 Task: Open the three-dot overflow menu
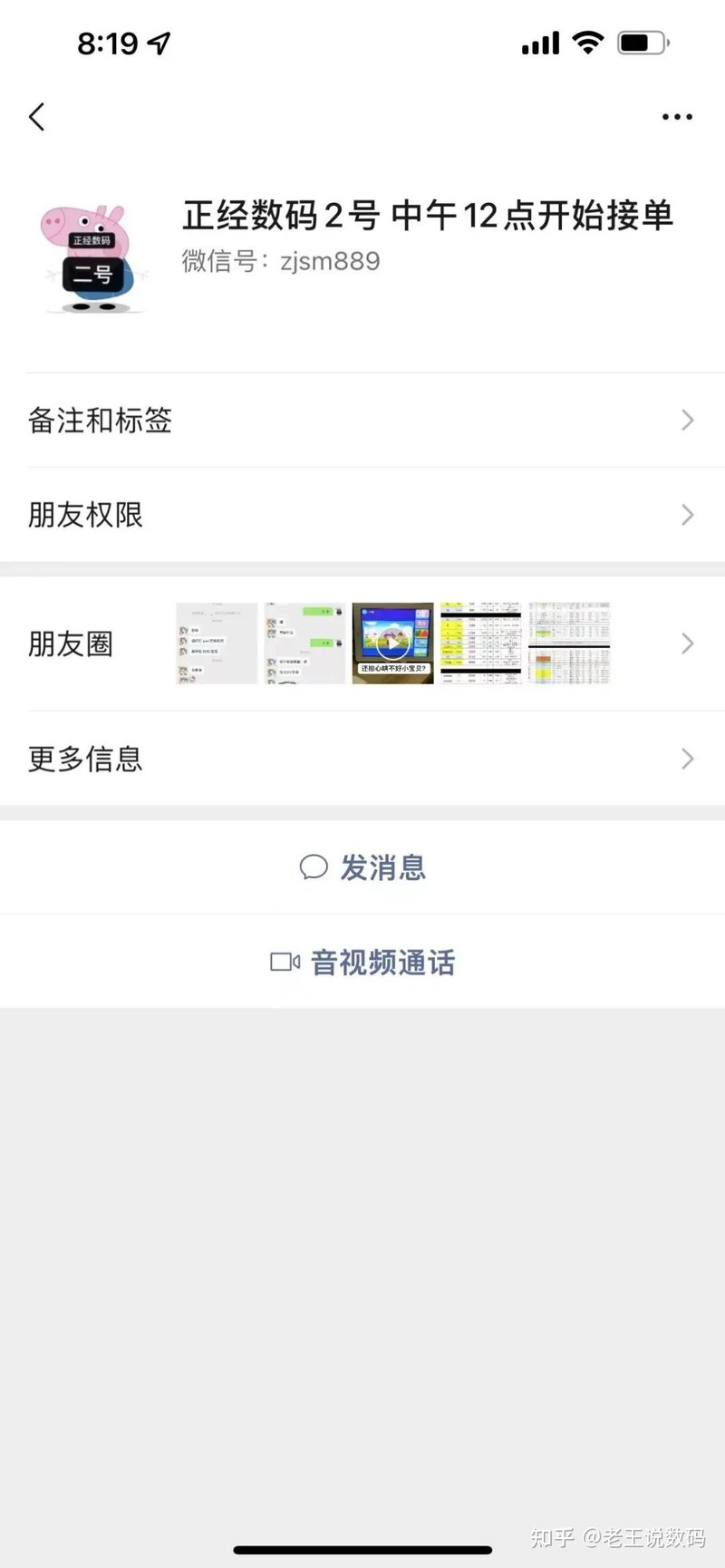pos(677,117)
